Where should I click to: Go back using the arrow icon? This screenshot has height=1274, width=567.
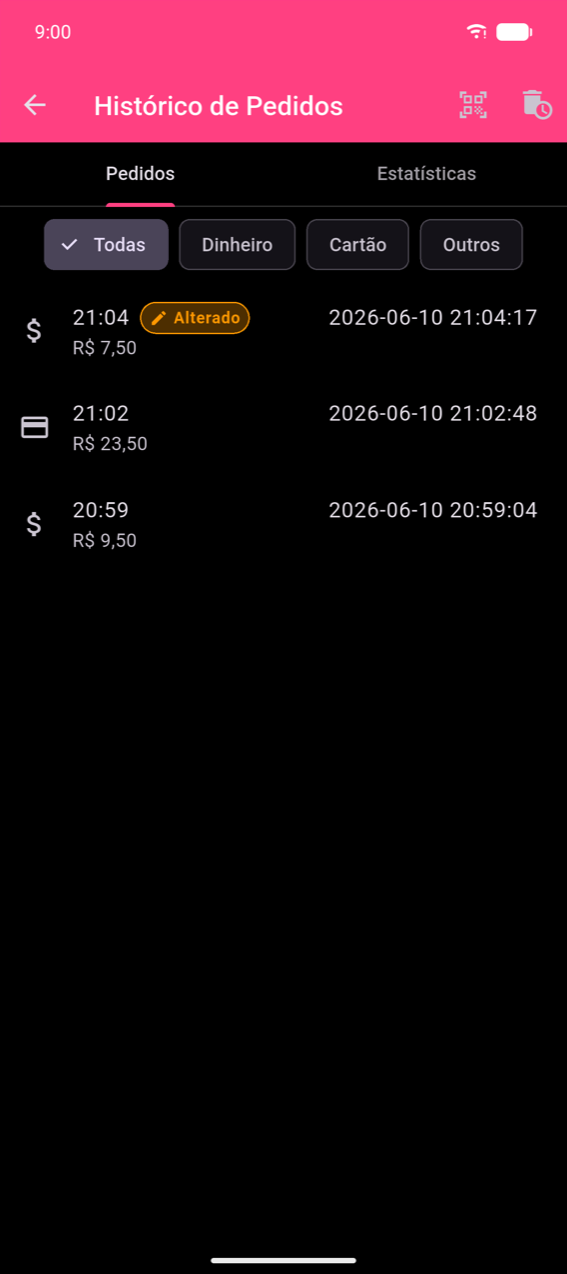click(x=35, y=105)
